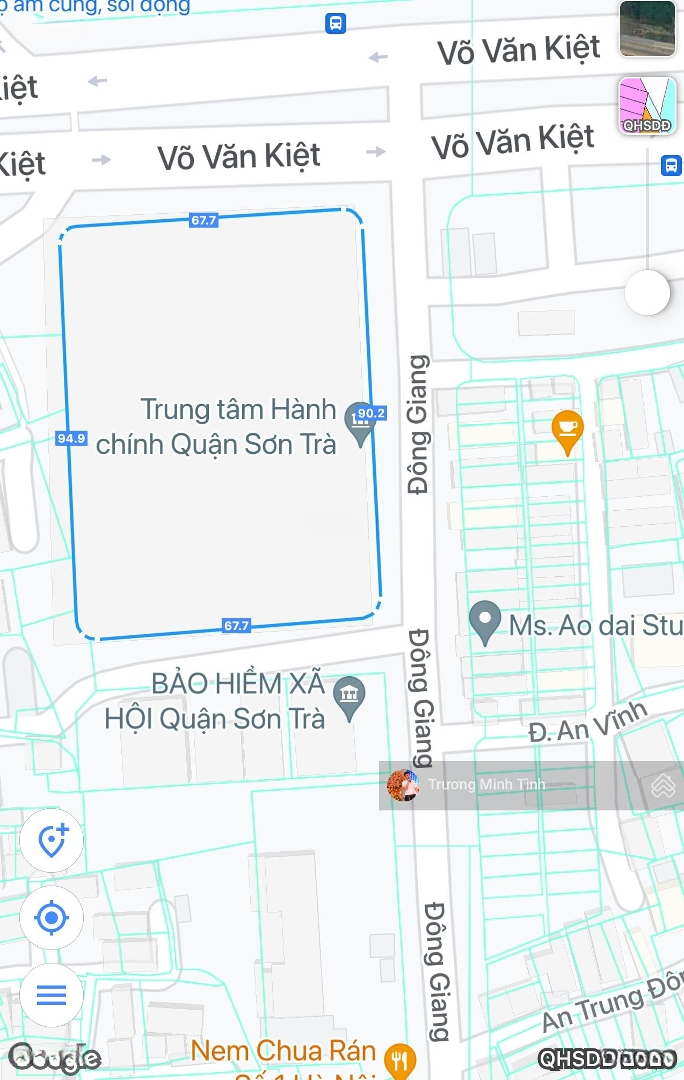The height and width of the screenshot is (1080, 684).
Task: Tap the bus stop icon on Võ Văn Kiệt
Action: tap(336, 22)
